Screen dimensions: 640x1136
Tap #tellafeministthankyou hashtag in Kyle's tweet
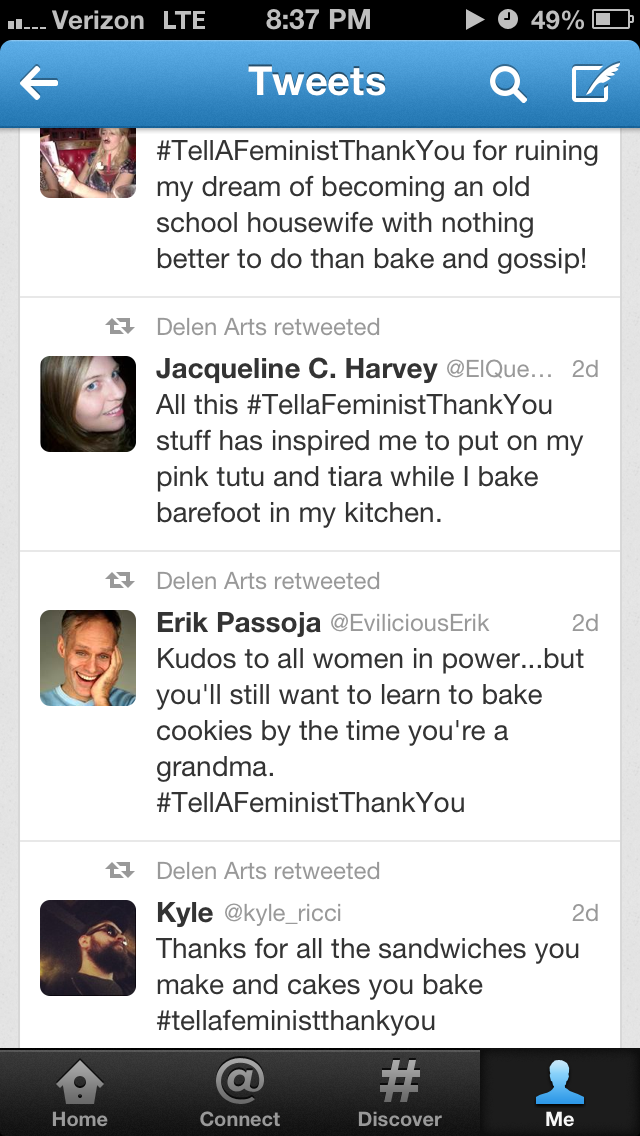pyautogui.click(x=296, y=1021)
